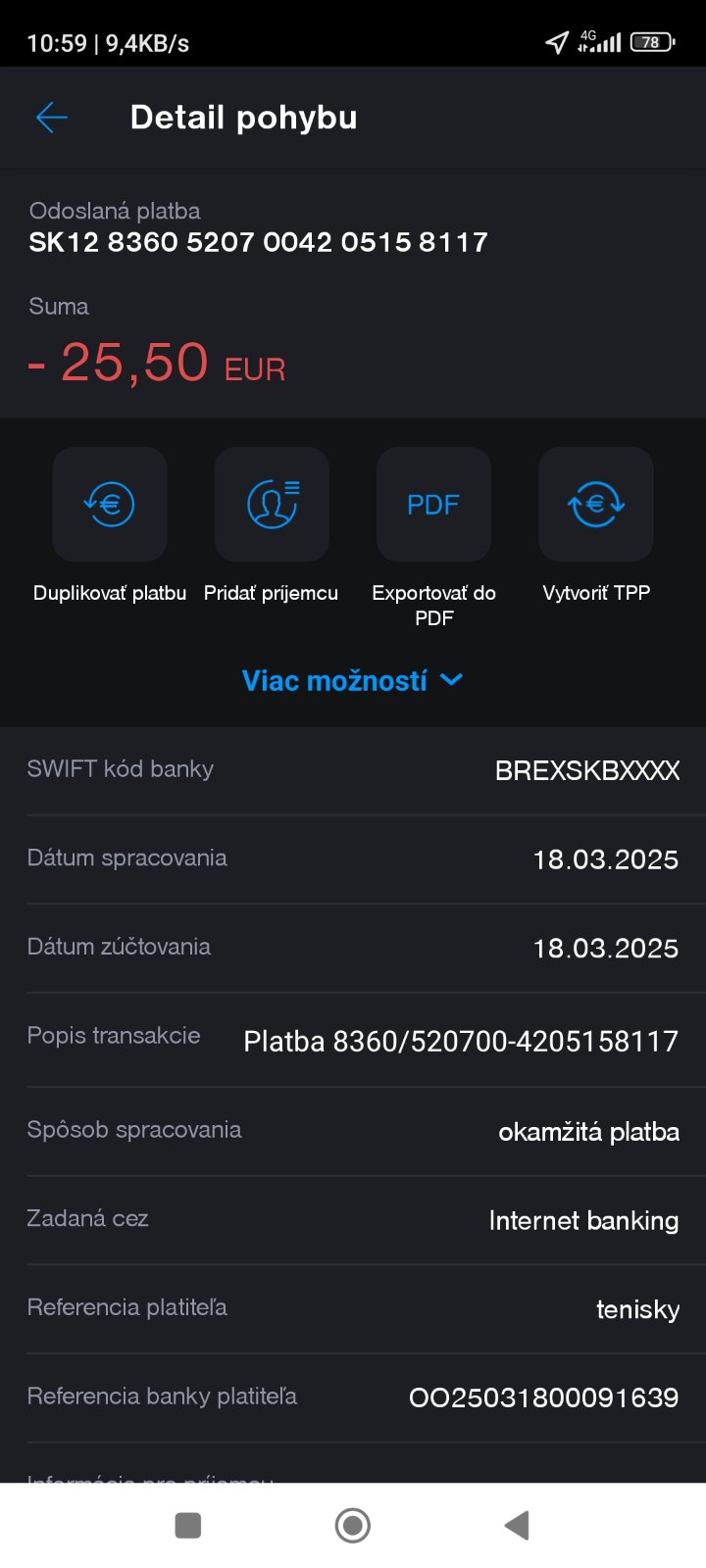Export the transaction to PDF

[x=433, y=505]
